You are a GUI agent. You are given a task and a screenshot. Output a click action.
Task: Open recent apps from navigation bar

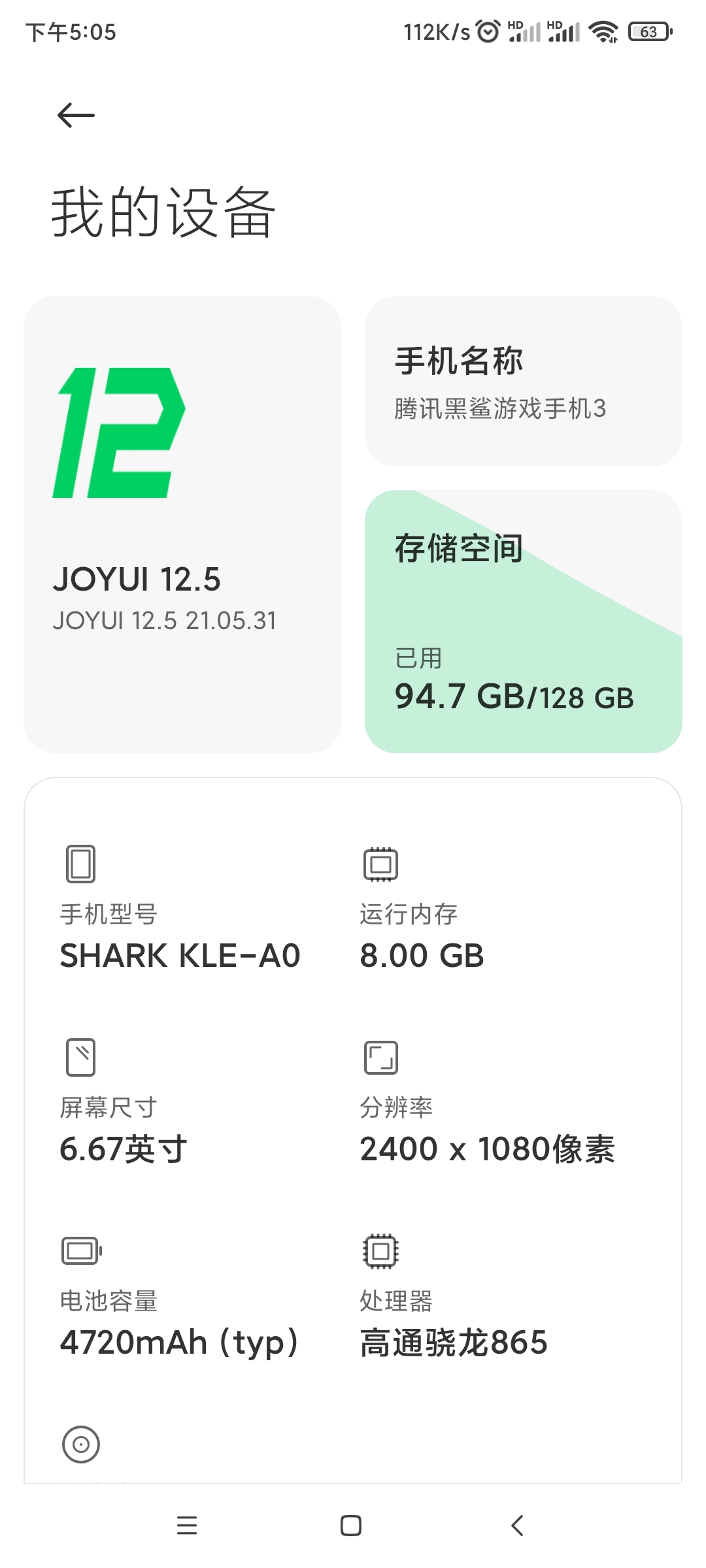[187, 1526]
